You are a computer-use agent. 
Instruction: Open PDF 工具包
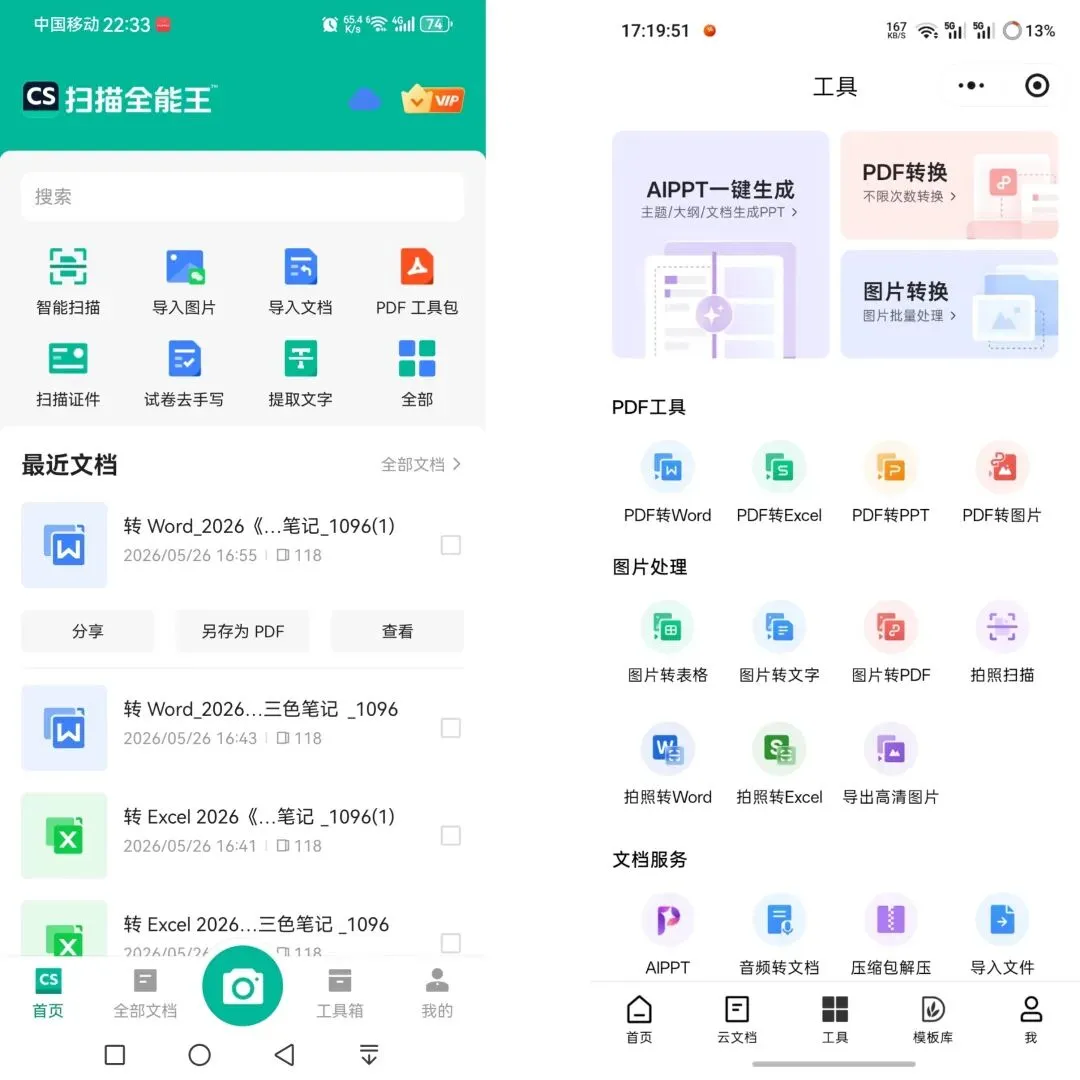(x=417, y=282)
